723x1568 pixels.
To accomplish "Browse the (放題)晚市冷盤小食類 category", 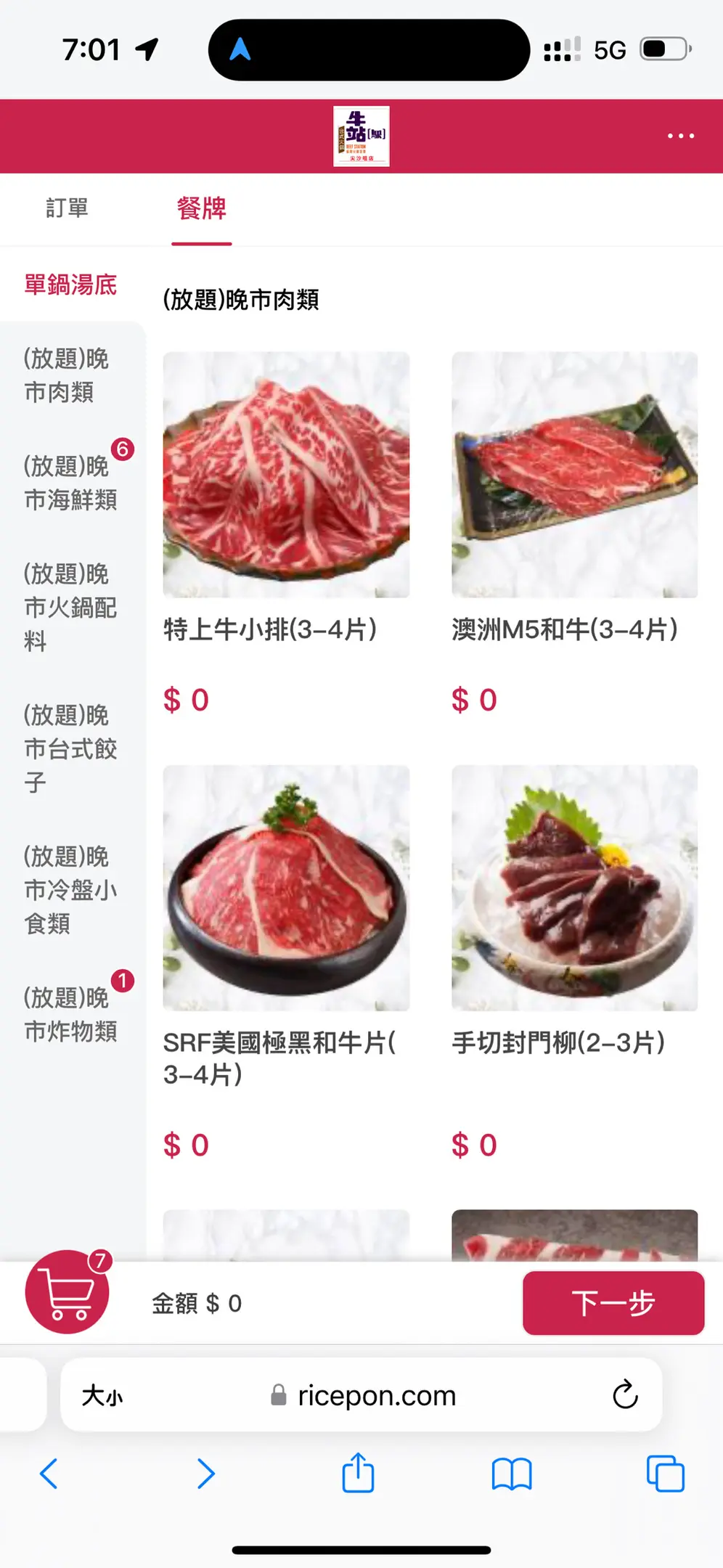I will point(70,890).
